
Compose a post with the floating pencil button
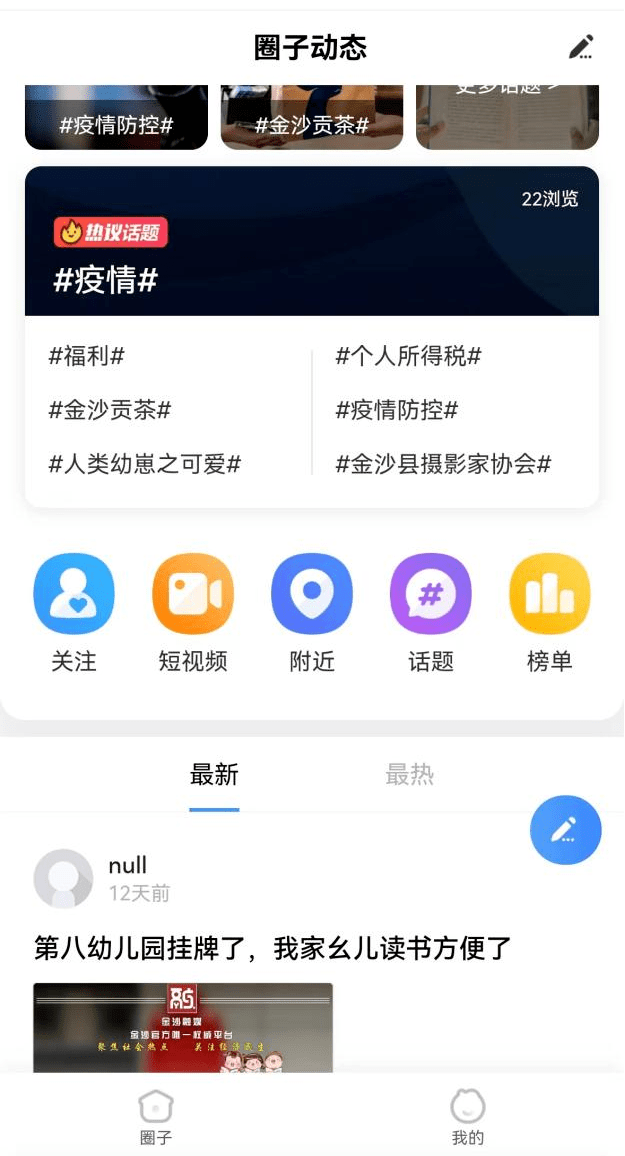[x=565, y=829]
